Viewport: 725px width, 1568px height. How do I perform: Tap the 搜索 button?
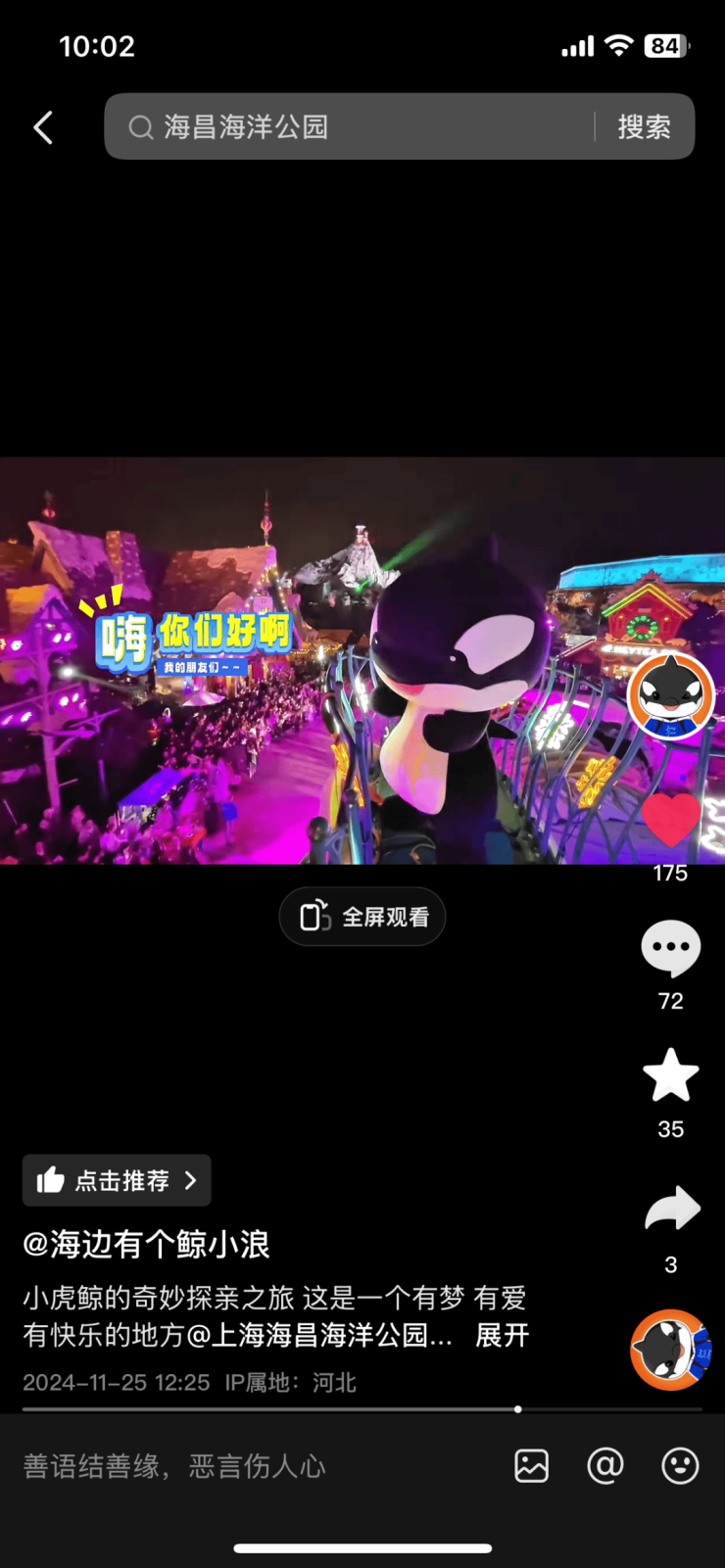click(644, 127)
